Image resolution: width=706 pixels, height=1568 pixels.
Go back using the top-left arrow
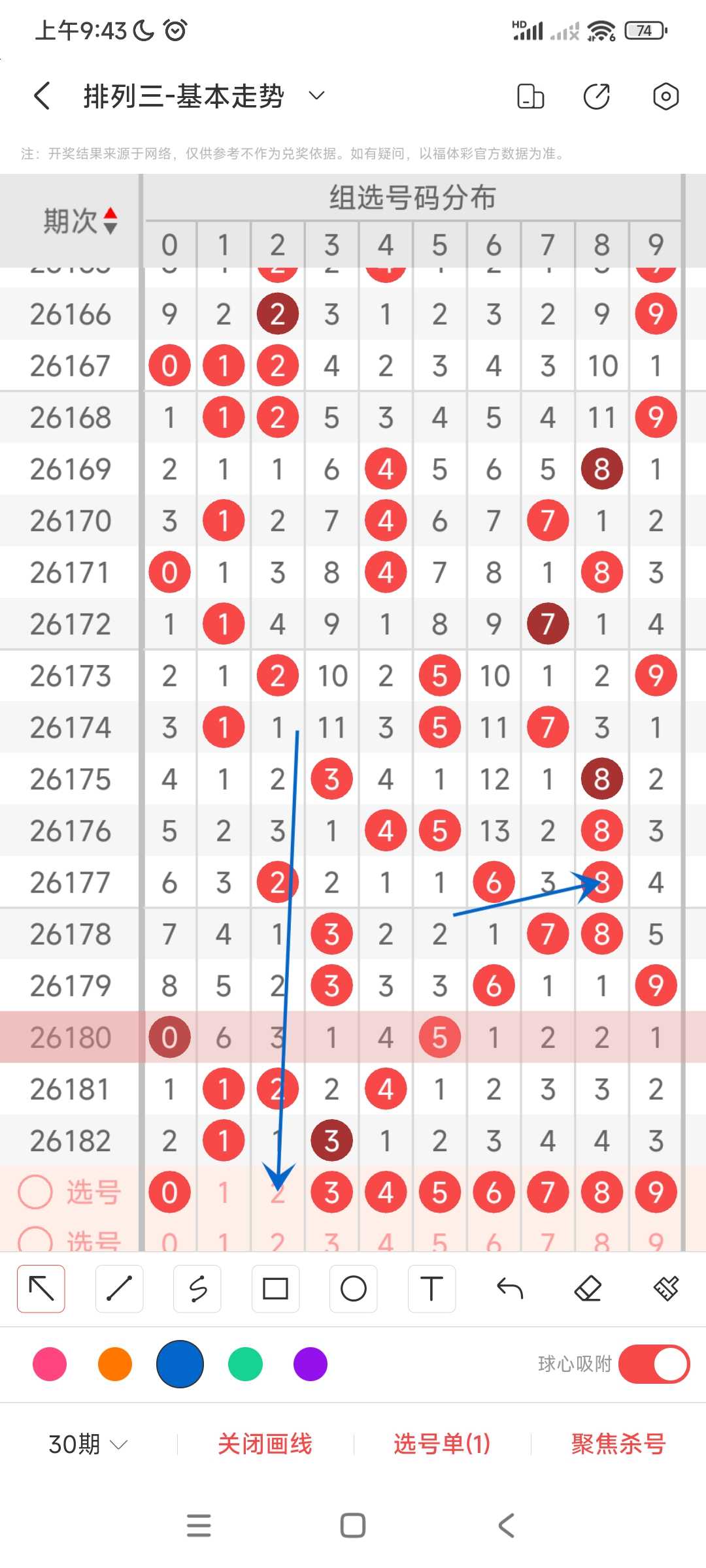(x=42, y=96)
